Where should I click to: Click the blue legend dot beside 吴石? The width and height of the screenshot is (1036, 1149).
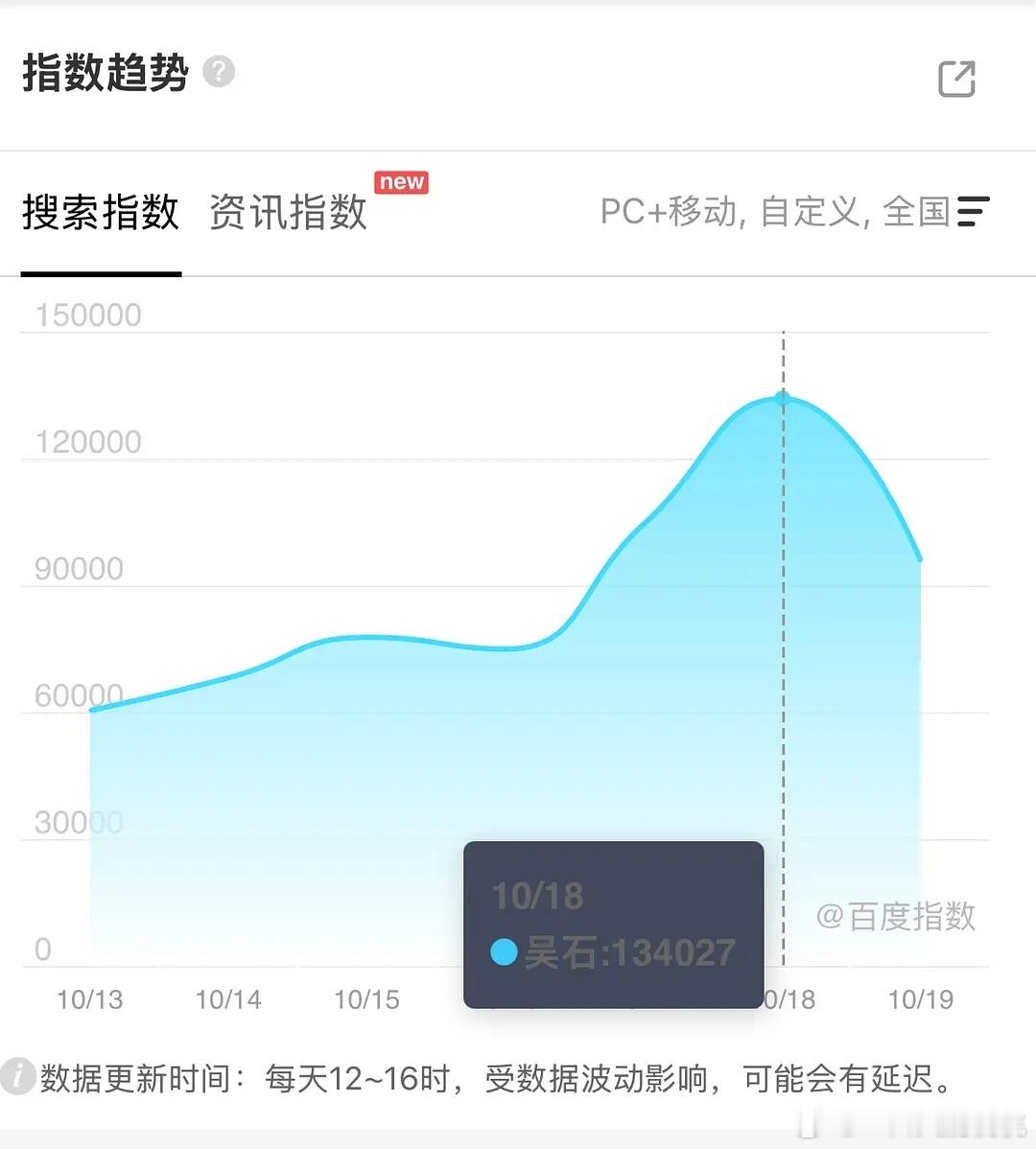tap(504, 952)
